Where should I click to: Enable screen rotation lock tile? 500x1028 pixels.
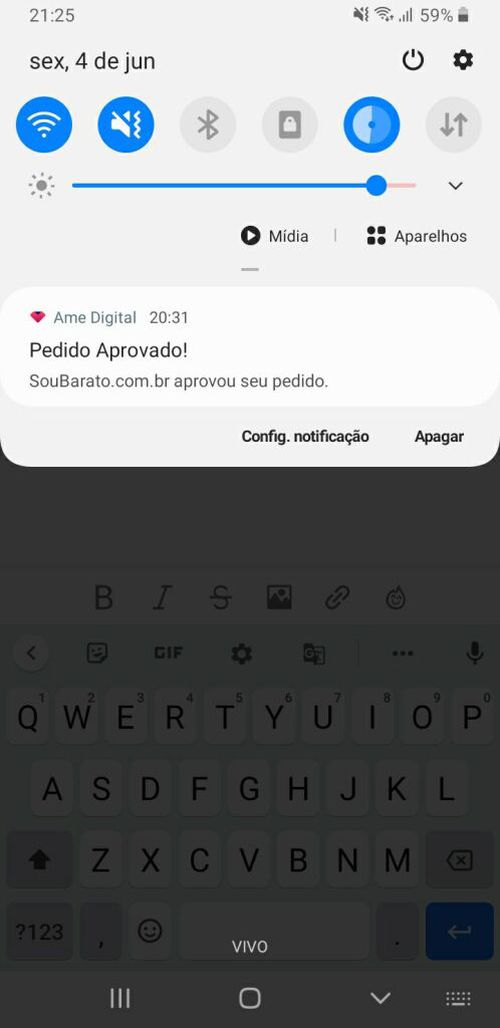click(290, 125)
